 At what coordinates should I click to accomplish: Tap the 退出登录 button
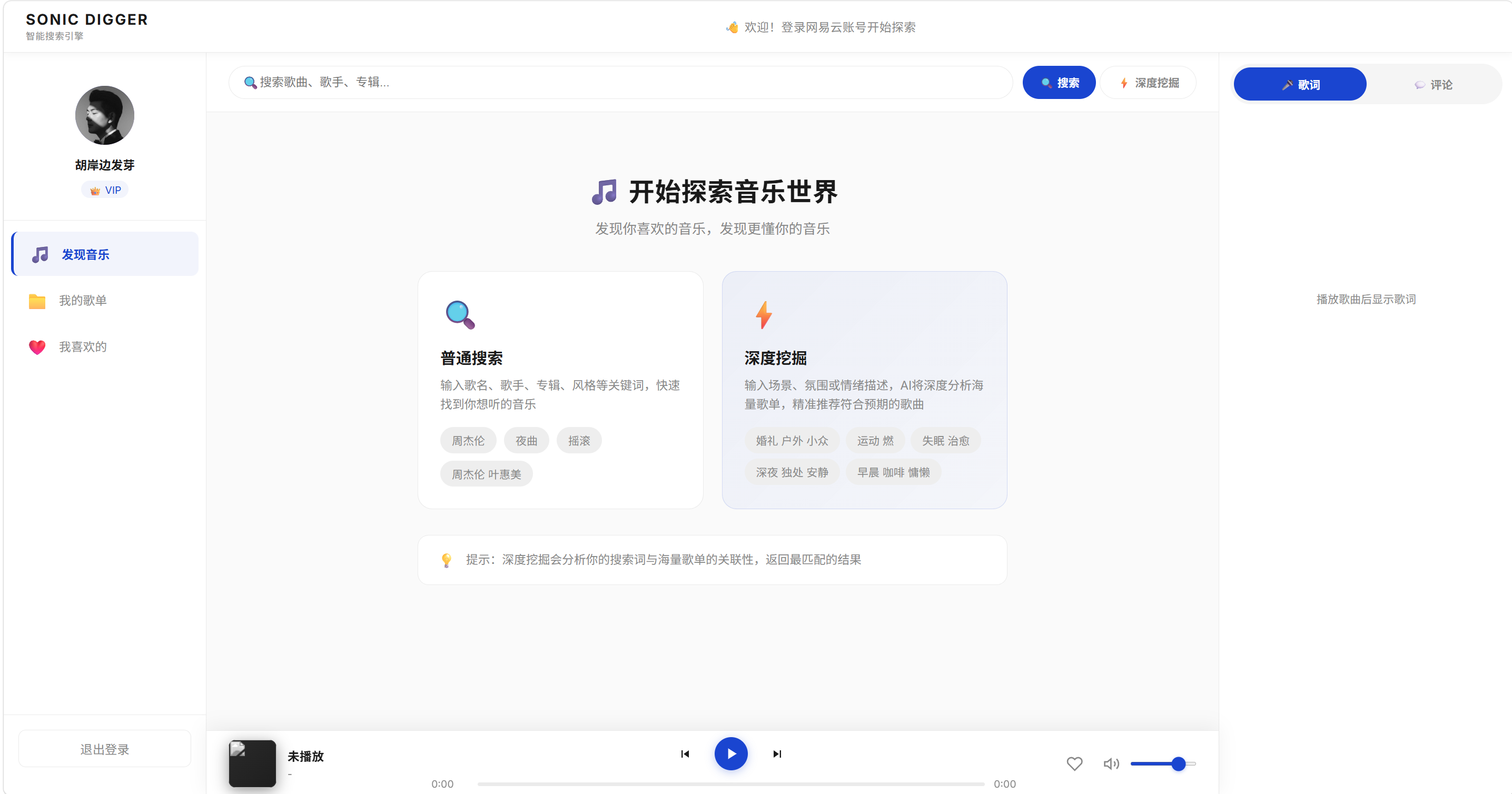click(x=104, y=749)
